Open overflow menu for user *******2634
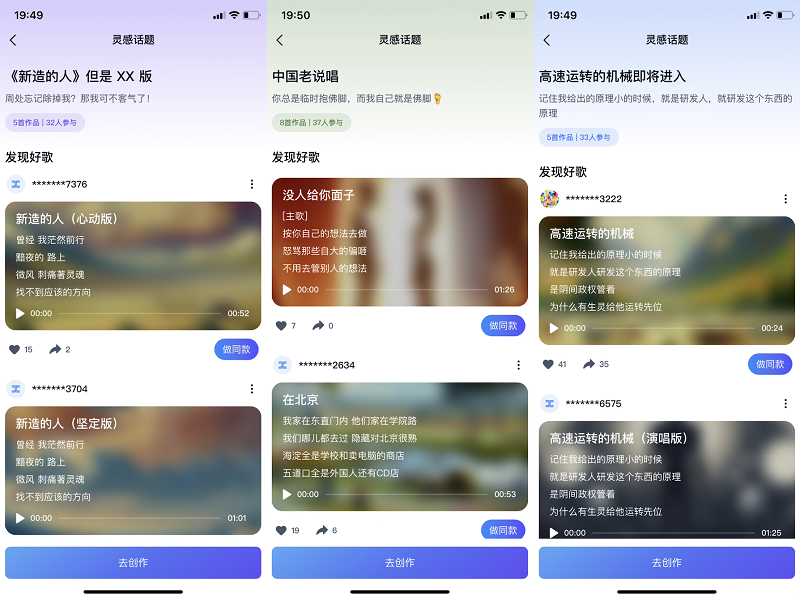The image size is (800, 598). pyautogui.click(x=518, y=365)
